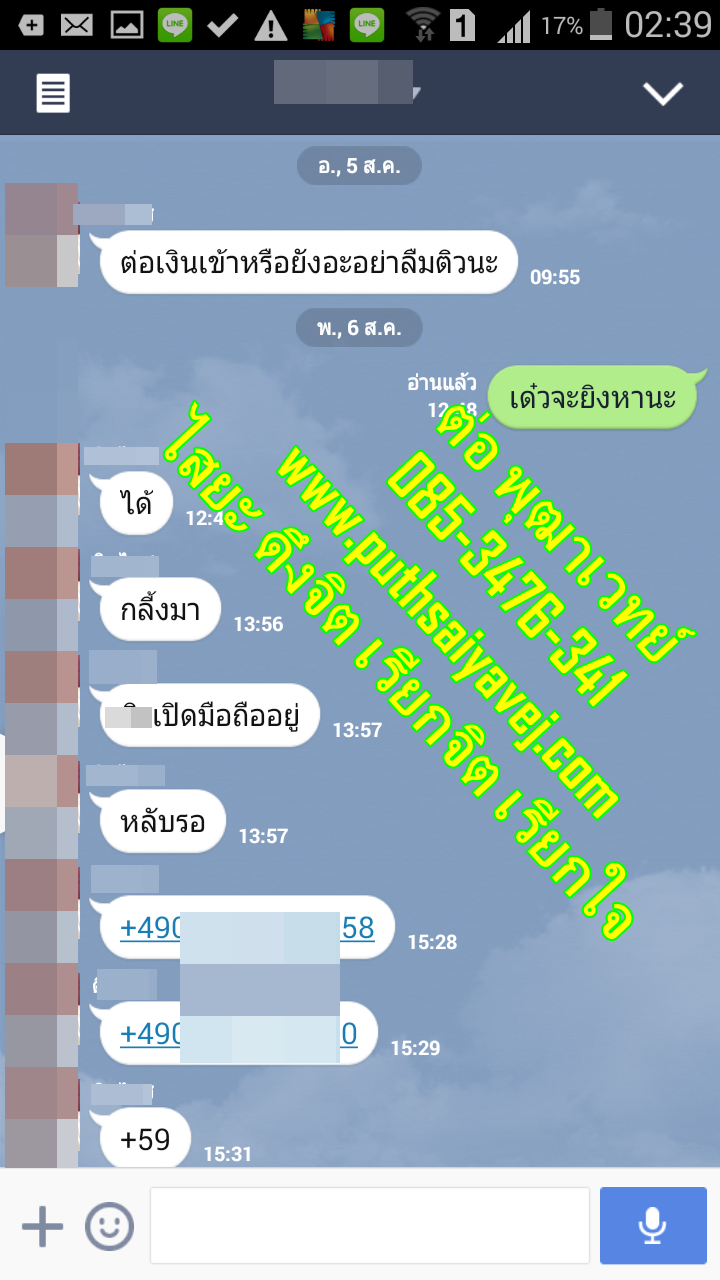Viewport: 720px width, 1280px height.
Task: Open the chat notes icon
Action: pos(53,93)
